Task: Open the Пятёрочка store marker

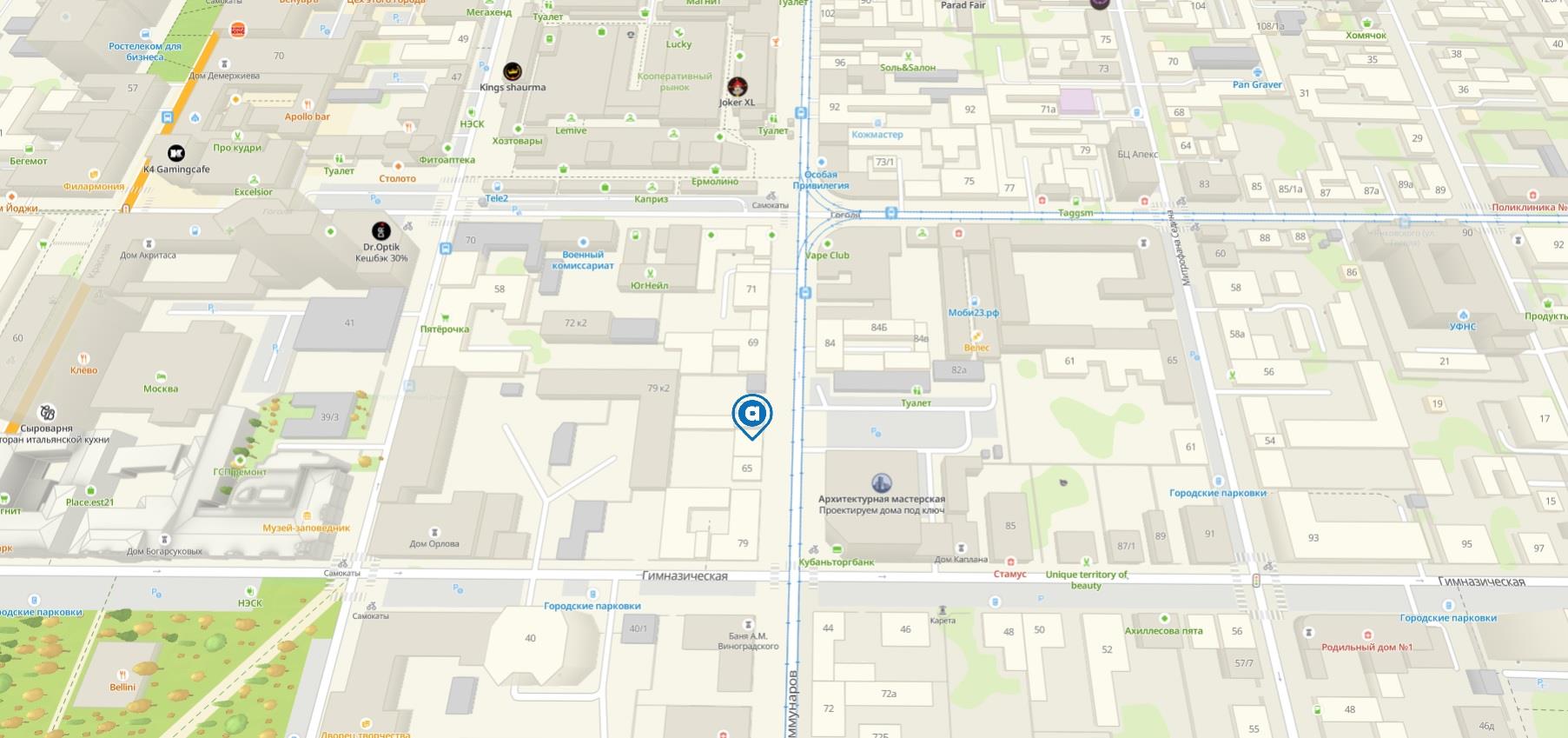Action: click(445, 319)
